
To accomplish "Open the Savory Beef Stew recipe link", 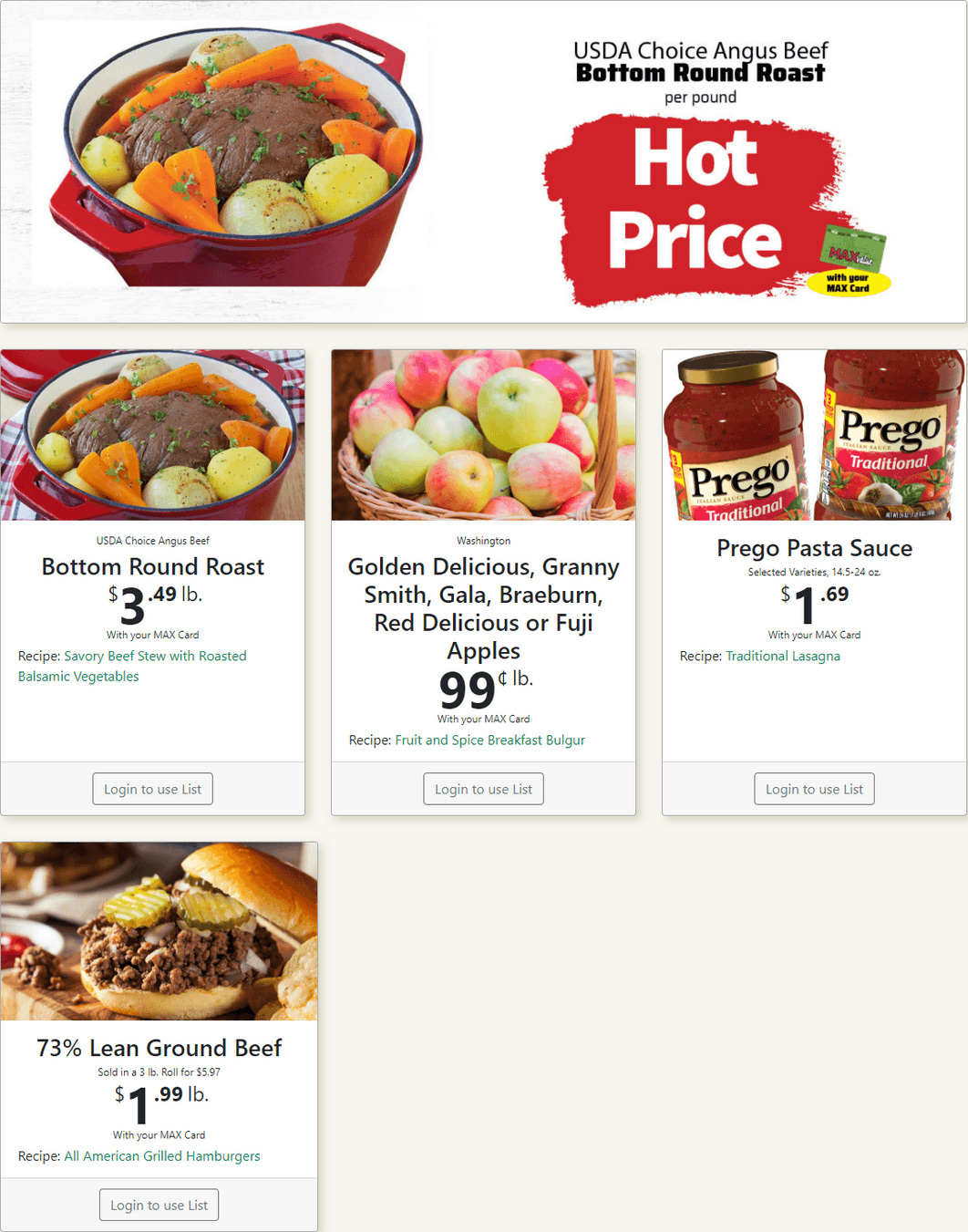I will click(x=154, y=656).
